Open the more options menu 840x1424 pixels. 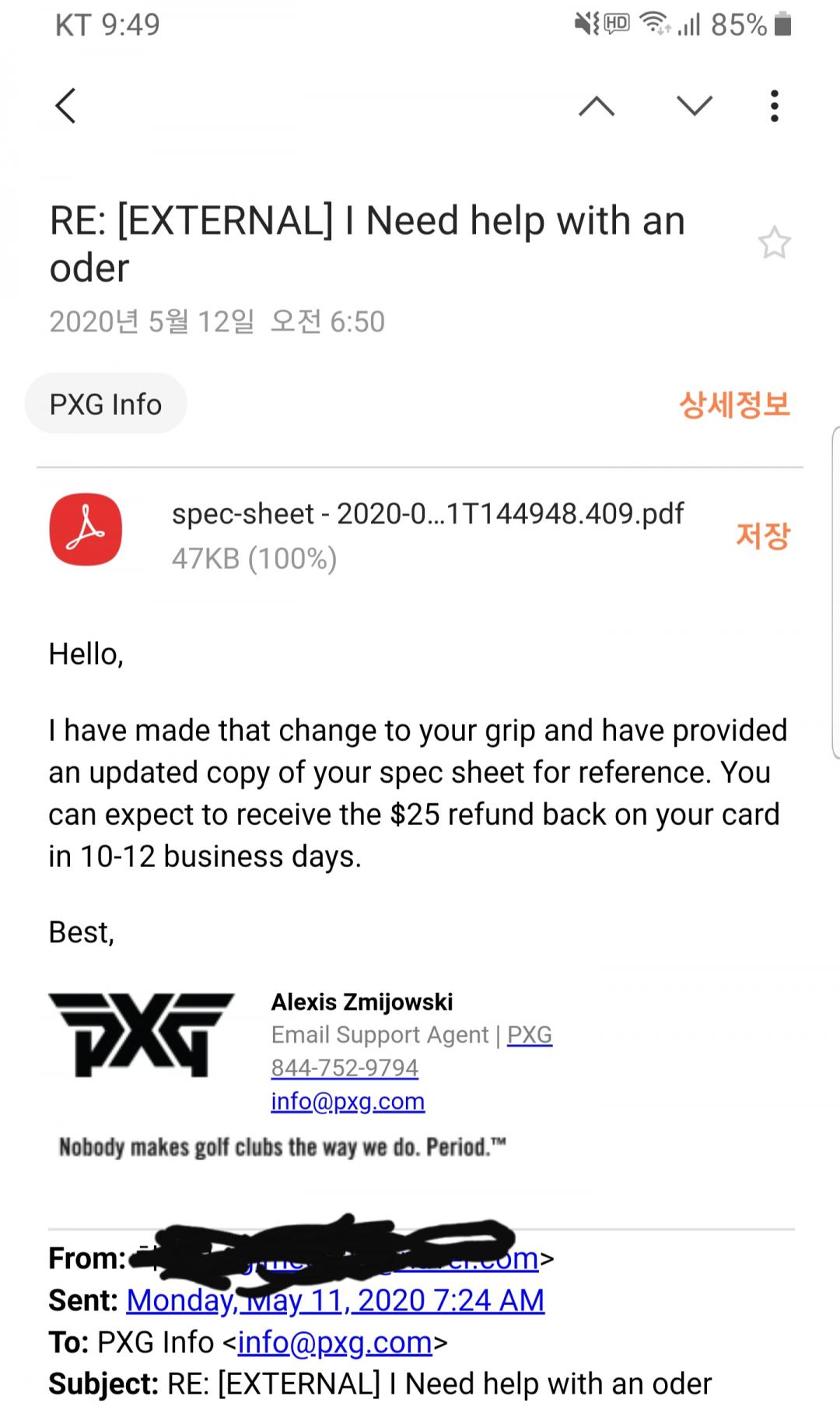(x=774, y=106)
